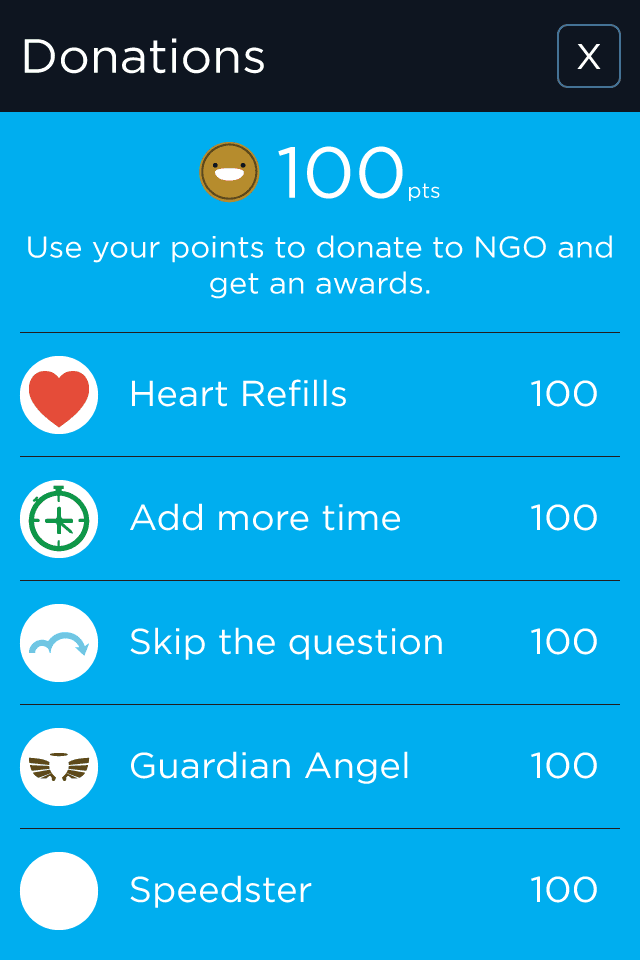The height and width of the screenshot is (960, 640).
Task: Tap the Speedster award row
Action: pos(320,890)
